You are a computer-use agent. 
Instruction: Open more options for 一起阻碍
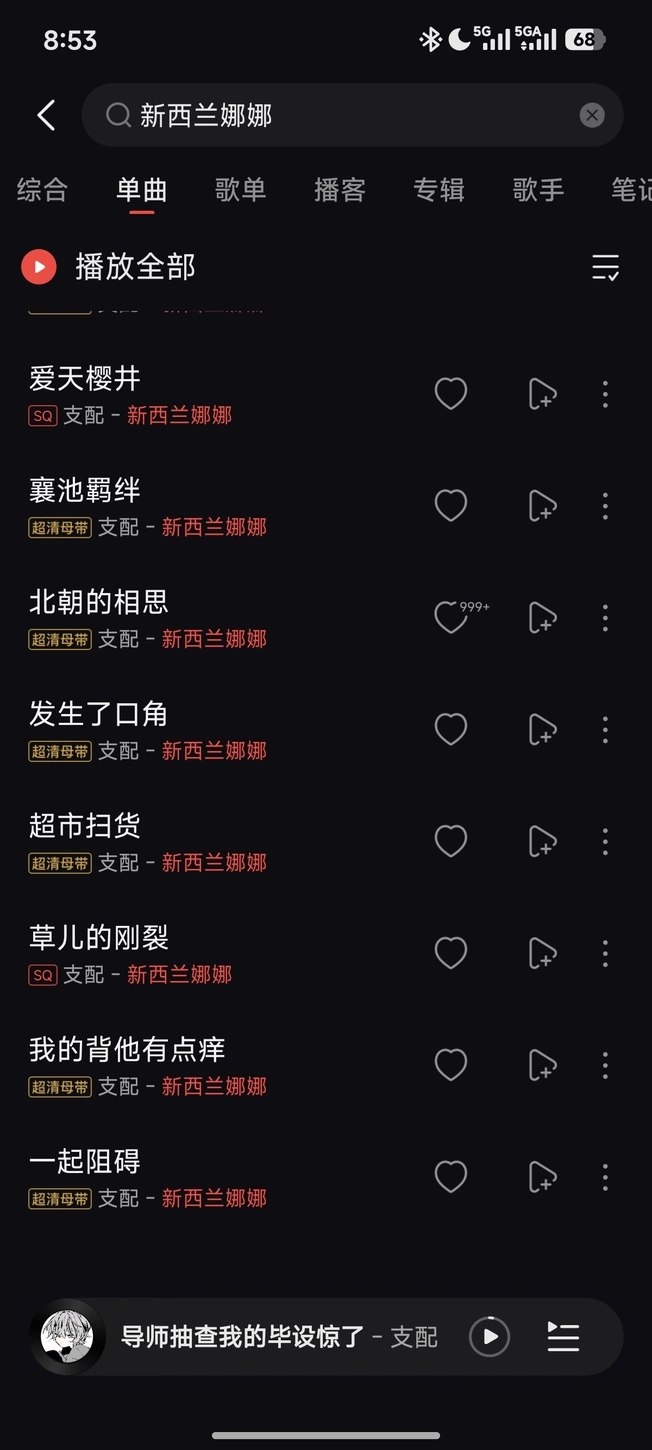click(605, 1177)
